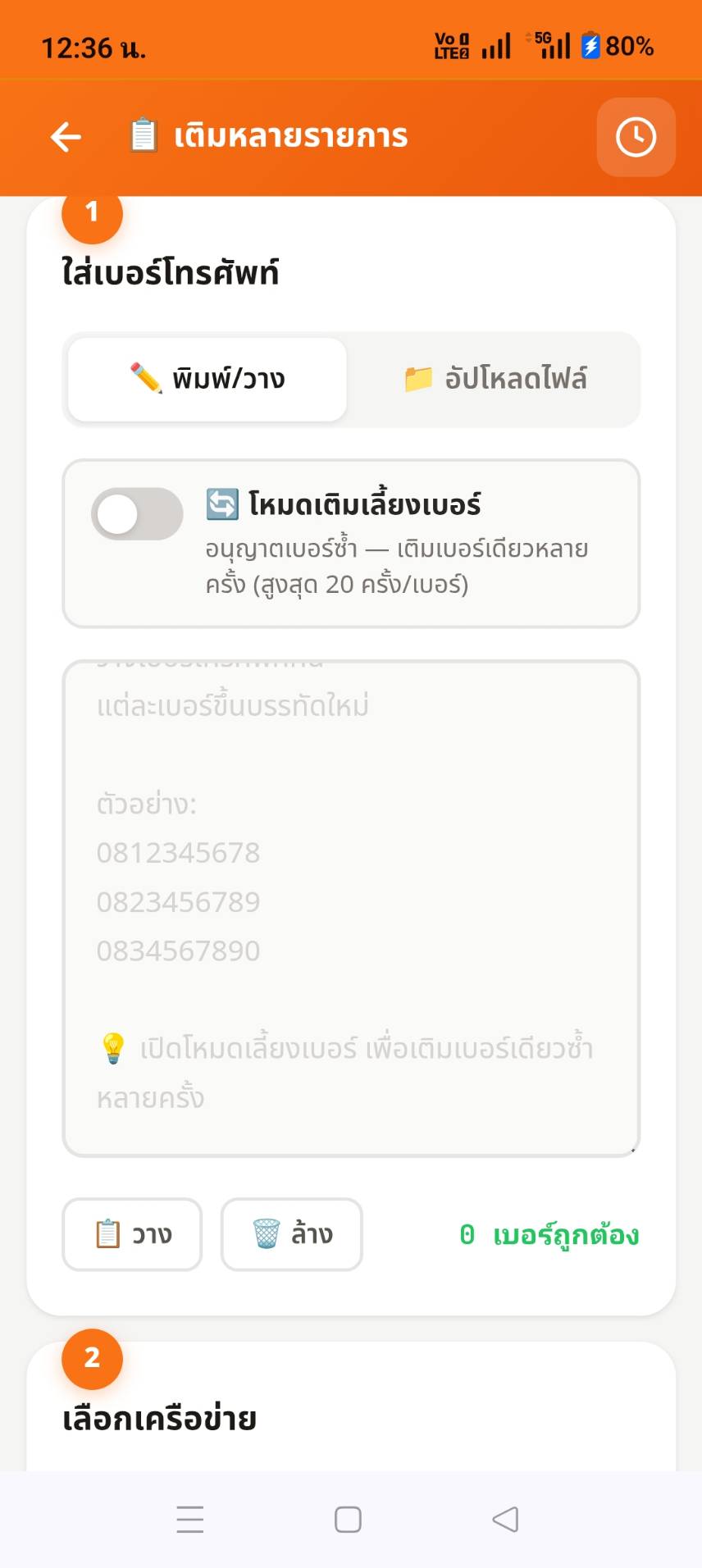Tap the phone number input area
The height and width of the screenshot is (1568, 702).
[351, 902]
